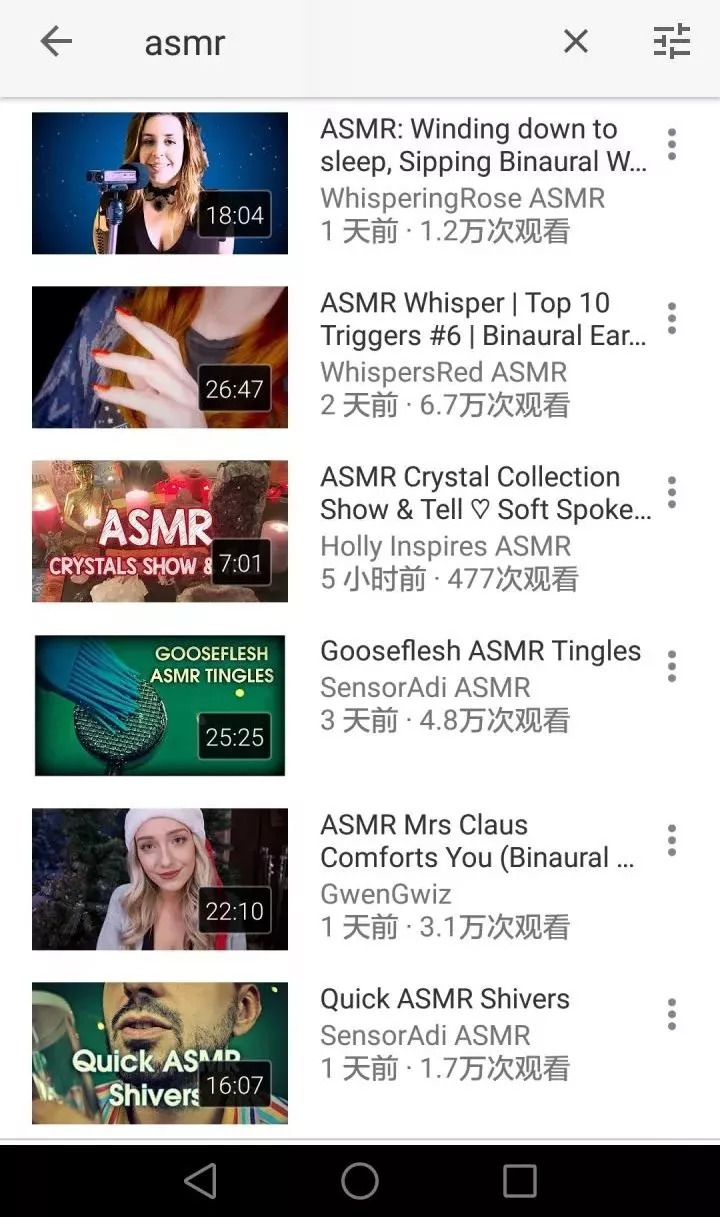This screenshot has height=1217, width=720.
Task: Open overflow menu for Holly Inspires video
Action: 672,492
